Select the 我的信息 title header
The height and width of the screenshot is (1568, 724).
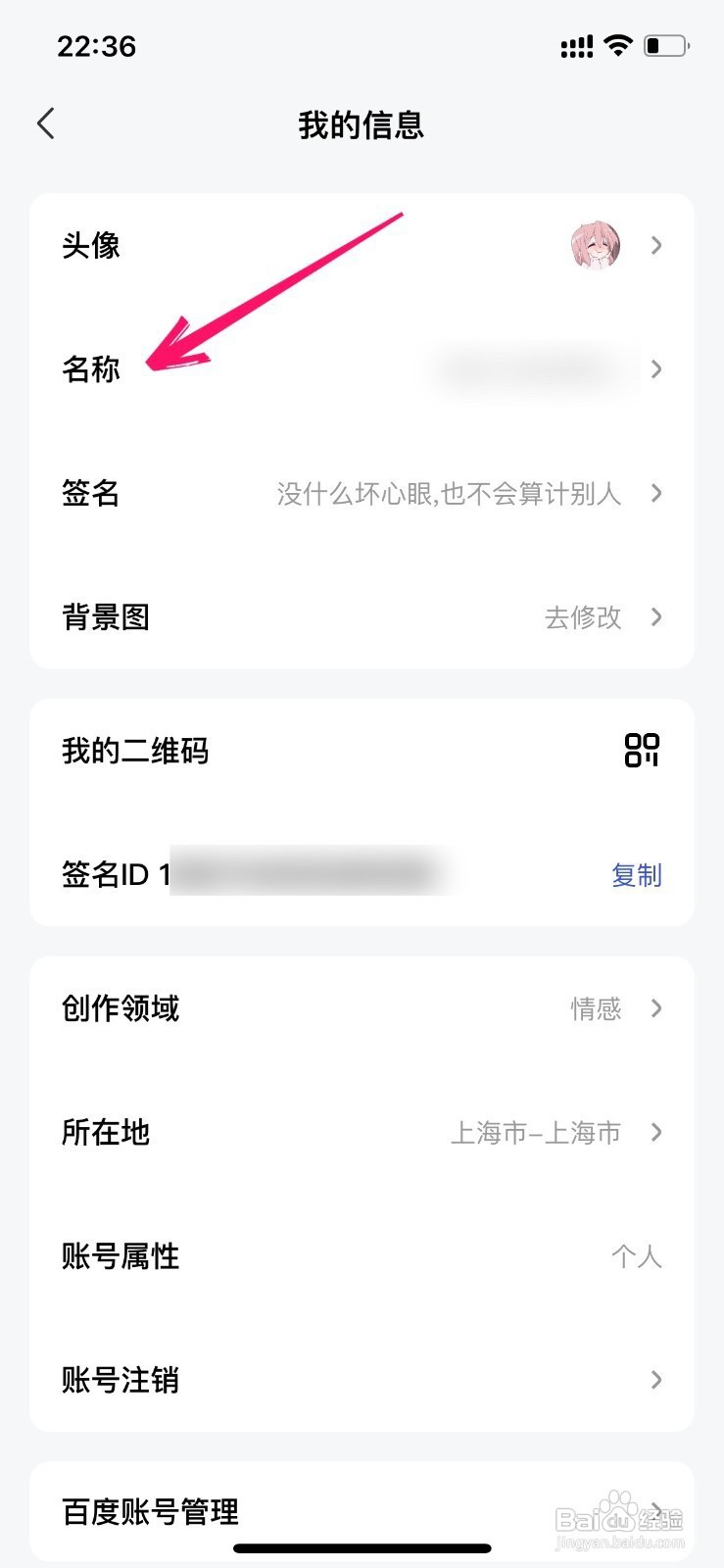(362, 125)
